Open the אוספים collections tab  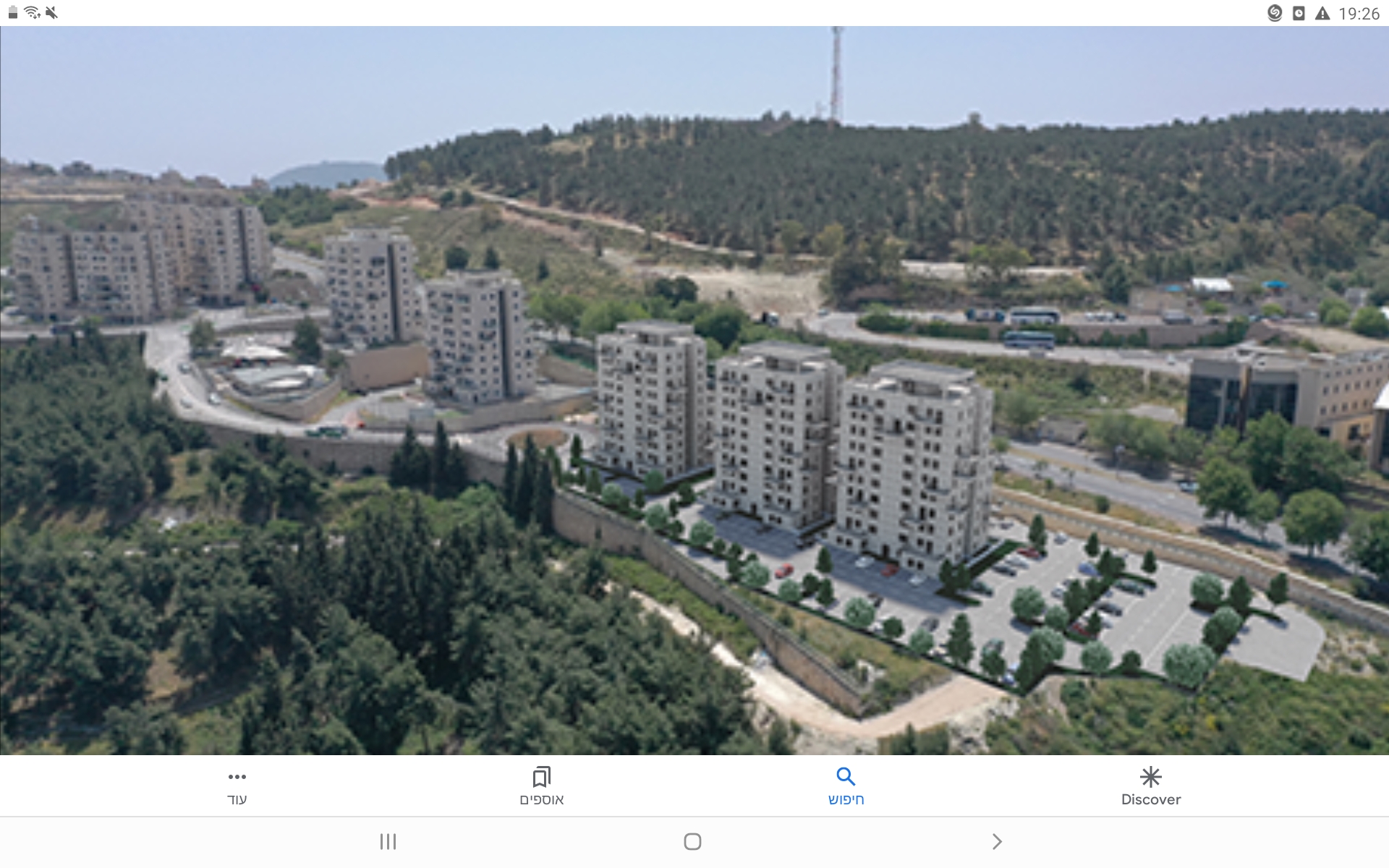coord(541,786)
